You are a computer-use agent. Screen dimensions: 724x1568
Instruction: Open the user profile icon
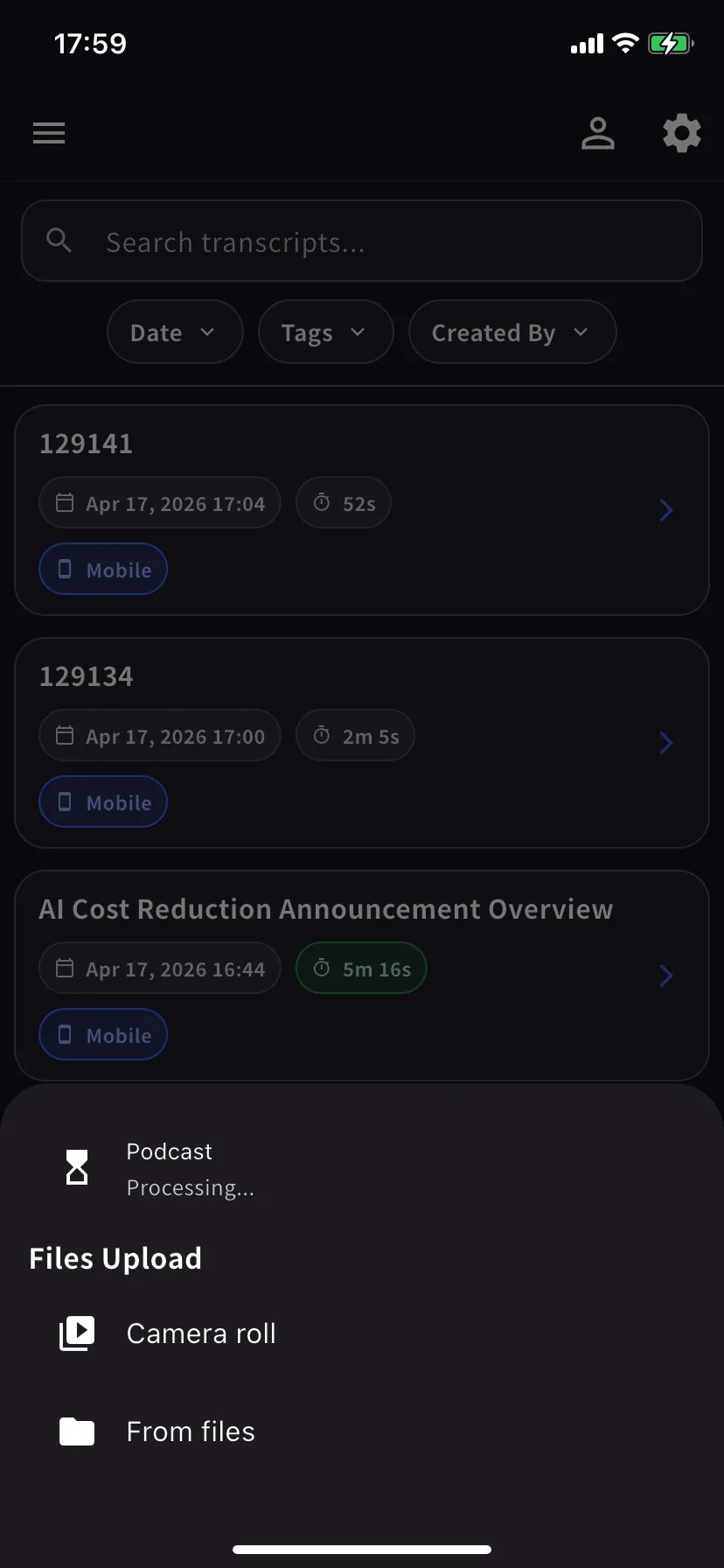point(598,134)
